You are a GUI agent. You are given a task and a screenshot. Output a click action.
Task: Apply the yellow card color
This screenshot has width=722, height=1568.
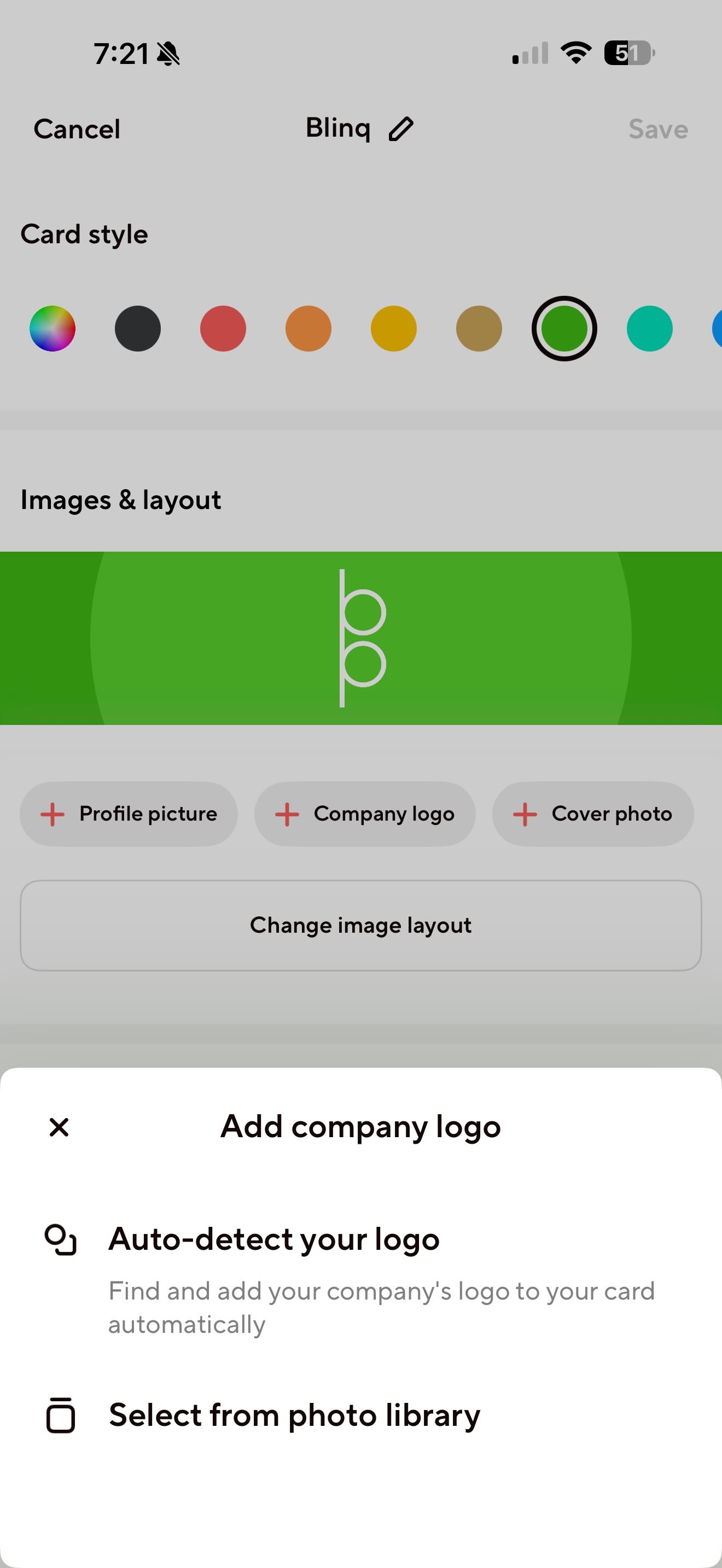coord(393,329)
